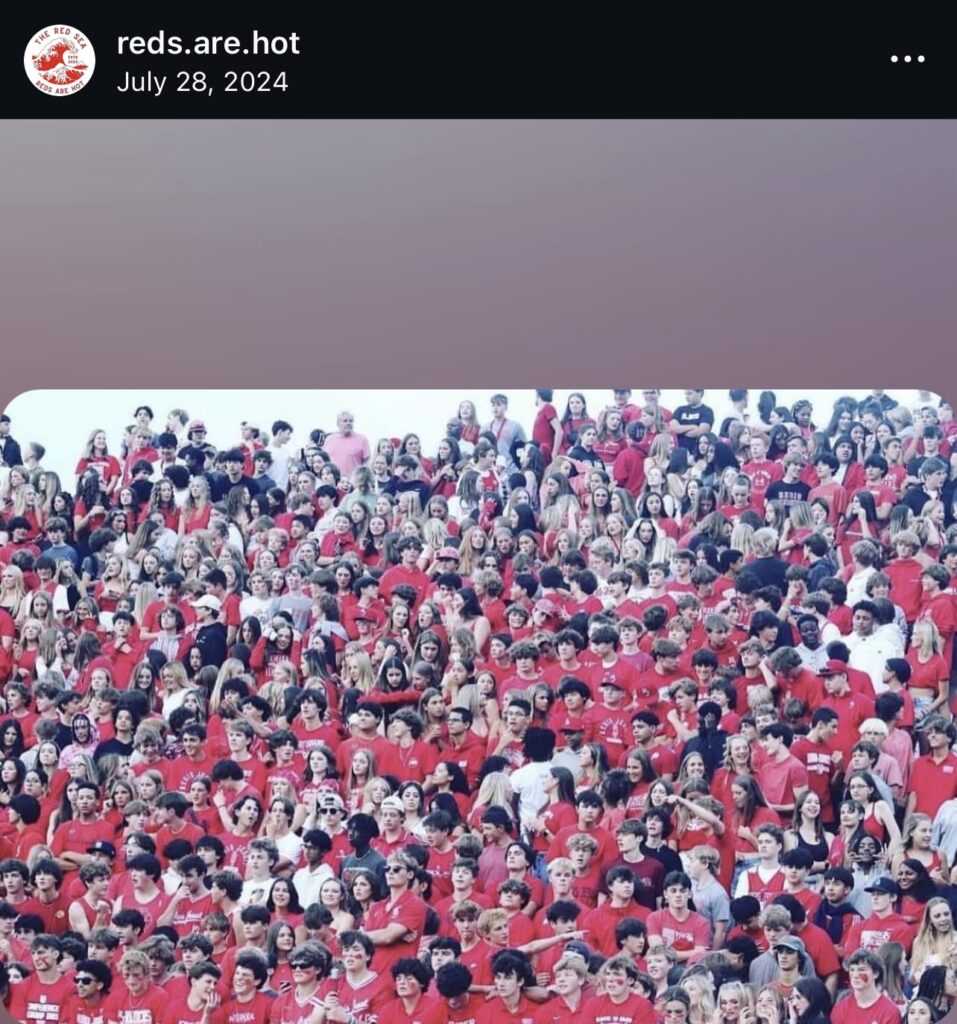Open the reds.are.hot username link
Viewport: 957px width, 1024px height.
[x=208, y=43]
